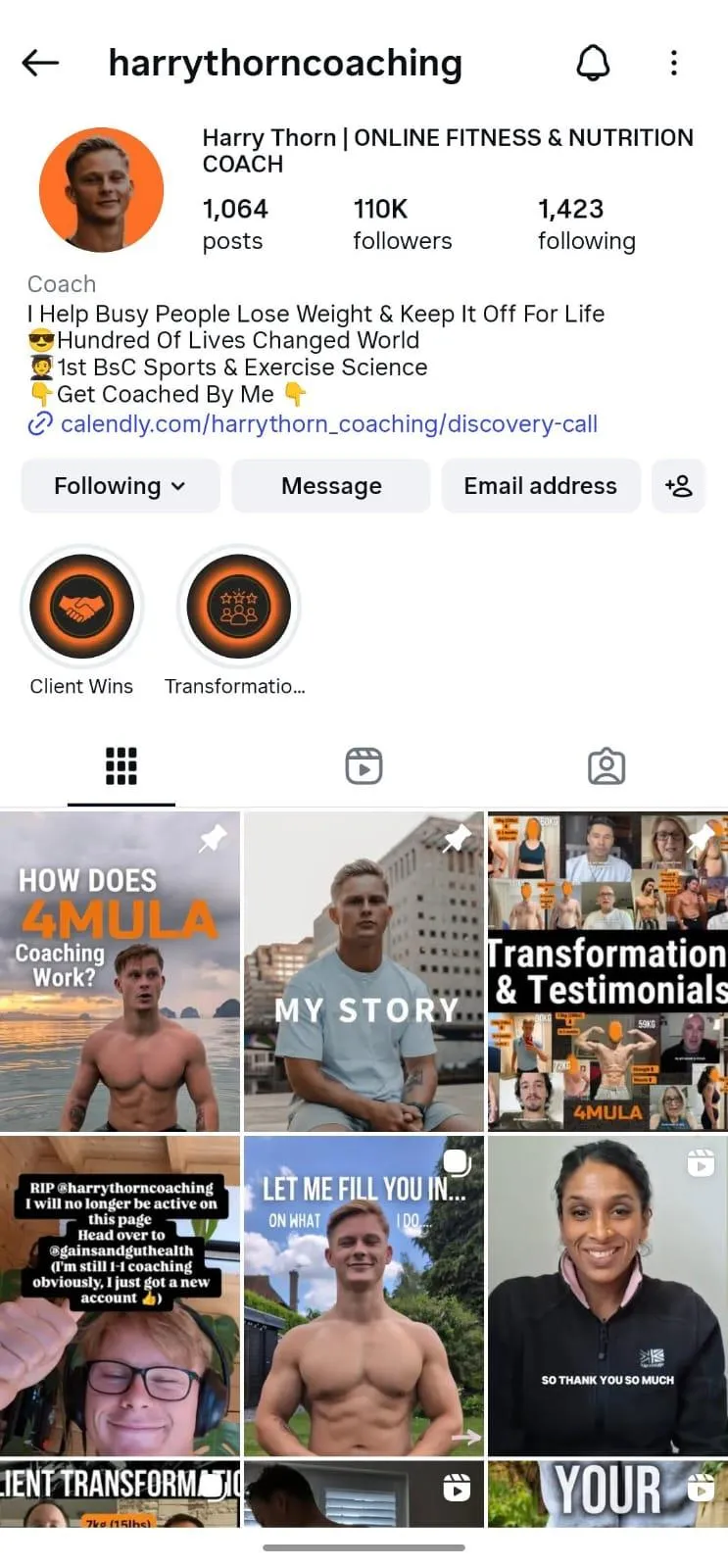Tap the Email address button

point(540,486)
